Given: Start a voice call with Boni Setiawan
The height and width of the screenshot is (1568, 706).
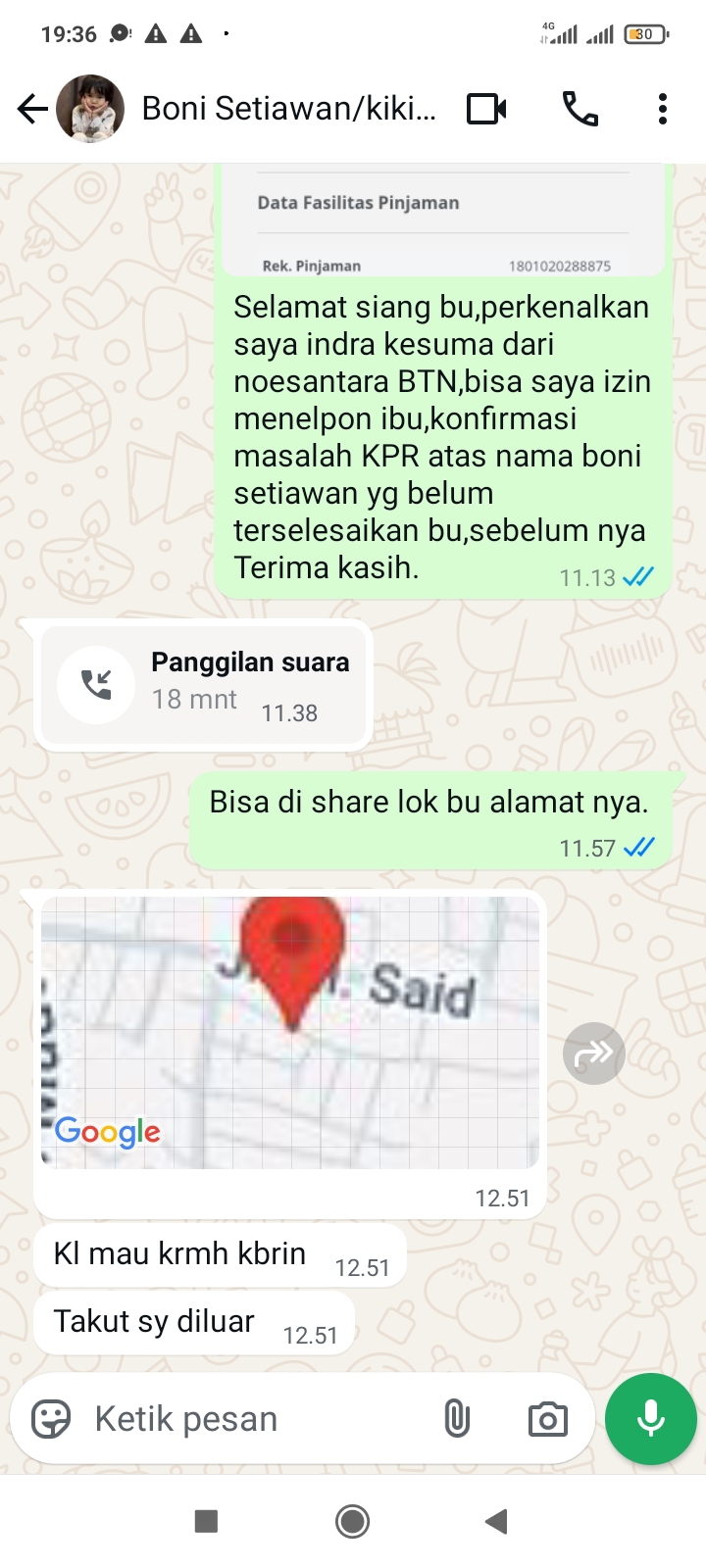Looking at the screenshot, I should pyautogui.click(x=580, y=109).
